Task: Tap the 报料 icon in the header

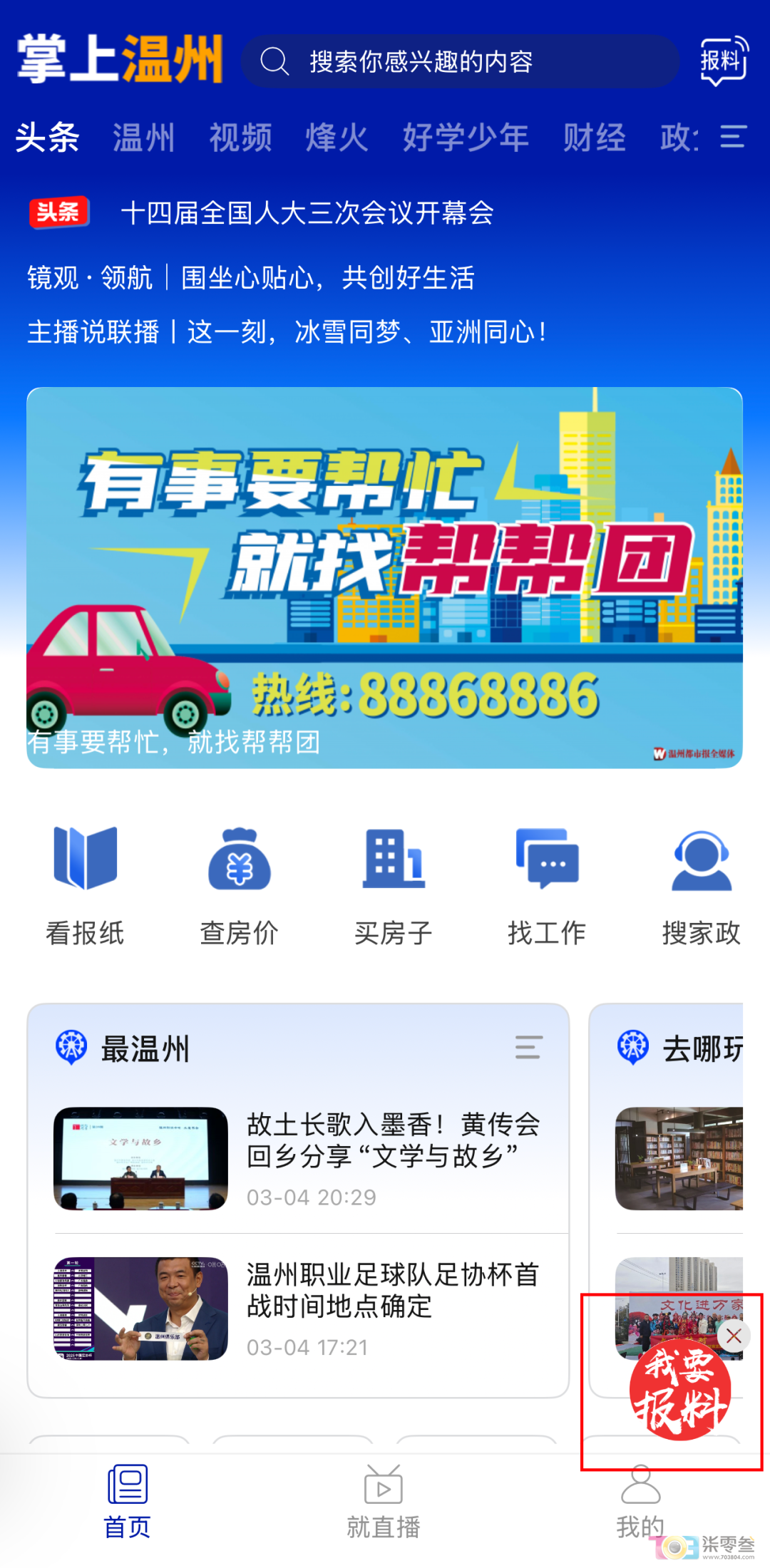Action: coord(724,61)
